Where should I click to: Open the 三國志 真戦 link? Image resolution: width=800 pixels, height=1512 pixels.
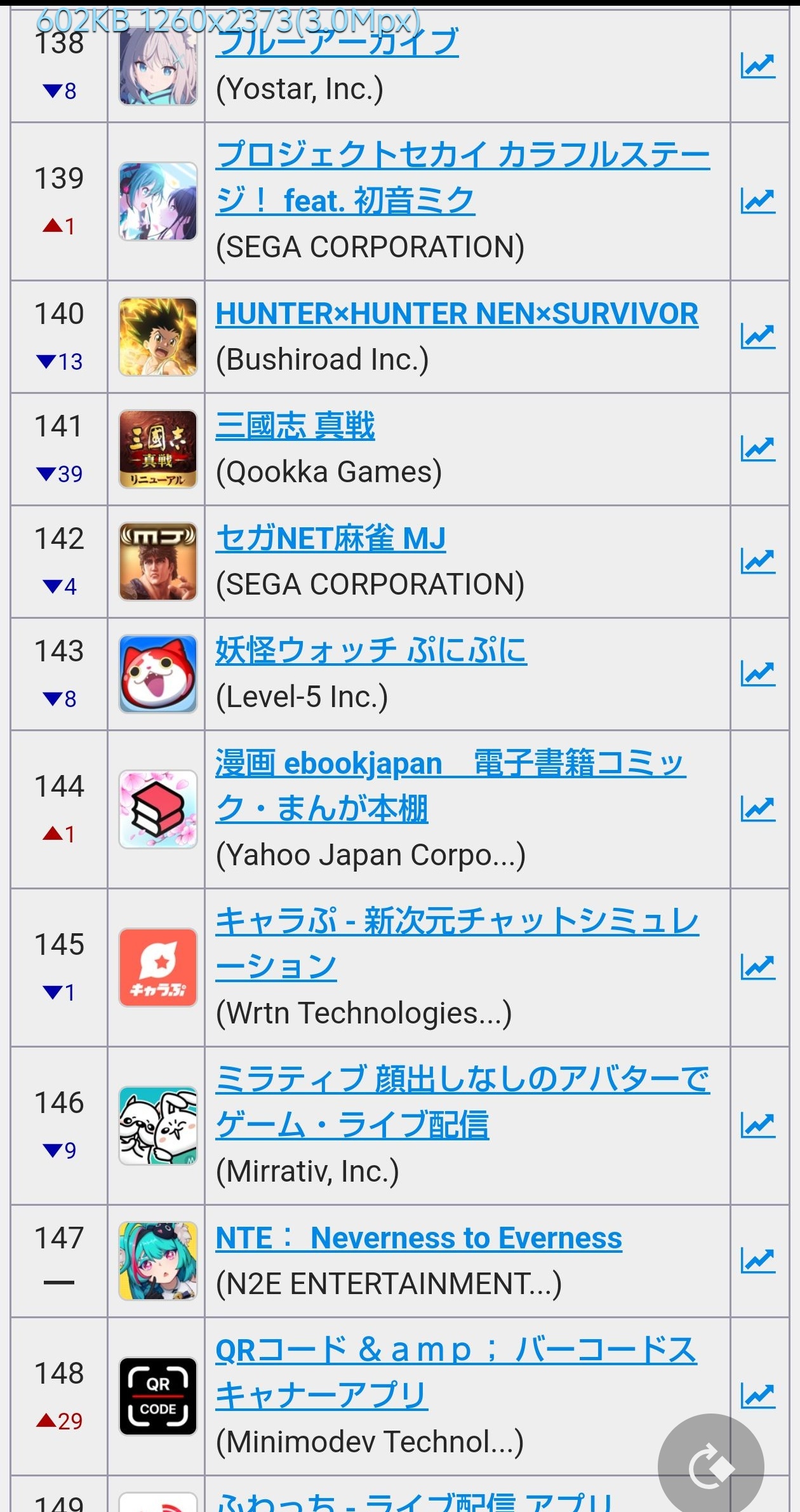[295, 426]
